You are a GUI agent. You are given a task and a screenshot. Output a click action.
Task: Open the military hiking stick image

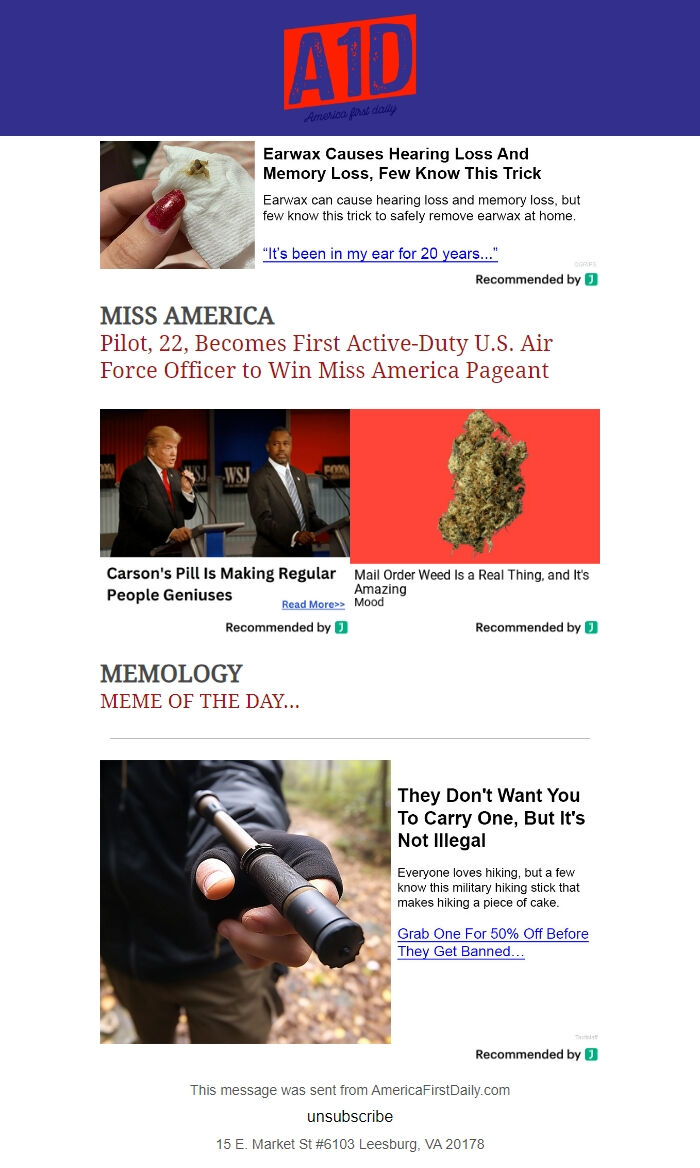245,901
